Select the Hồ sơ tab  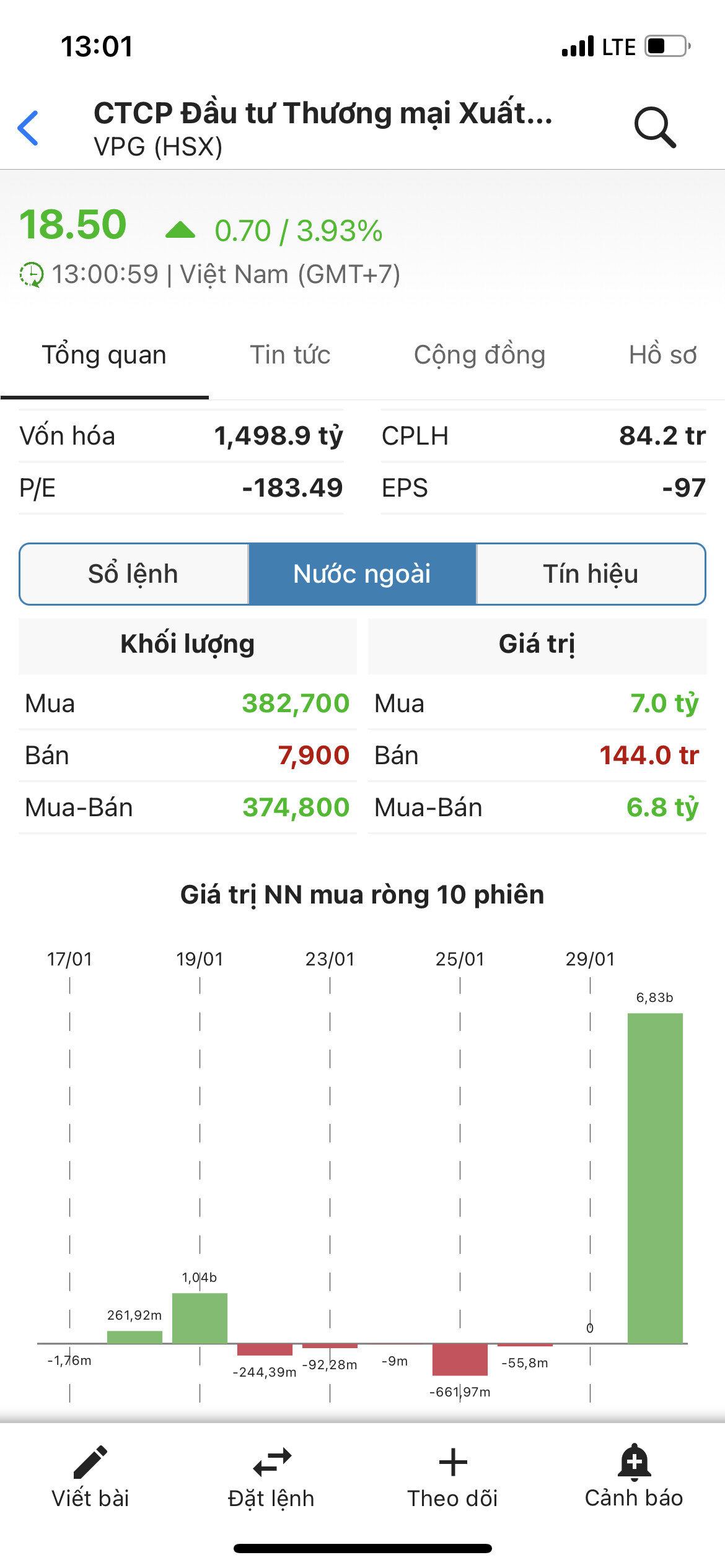click(662, 355)
